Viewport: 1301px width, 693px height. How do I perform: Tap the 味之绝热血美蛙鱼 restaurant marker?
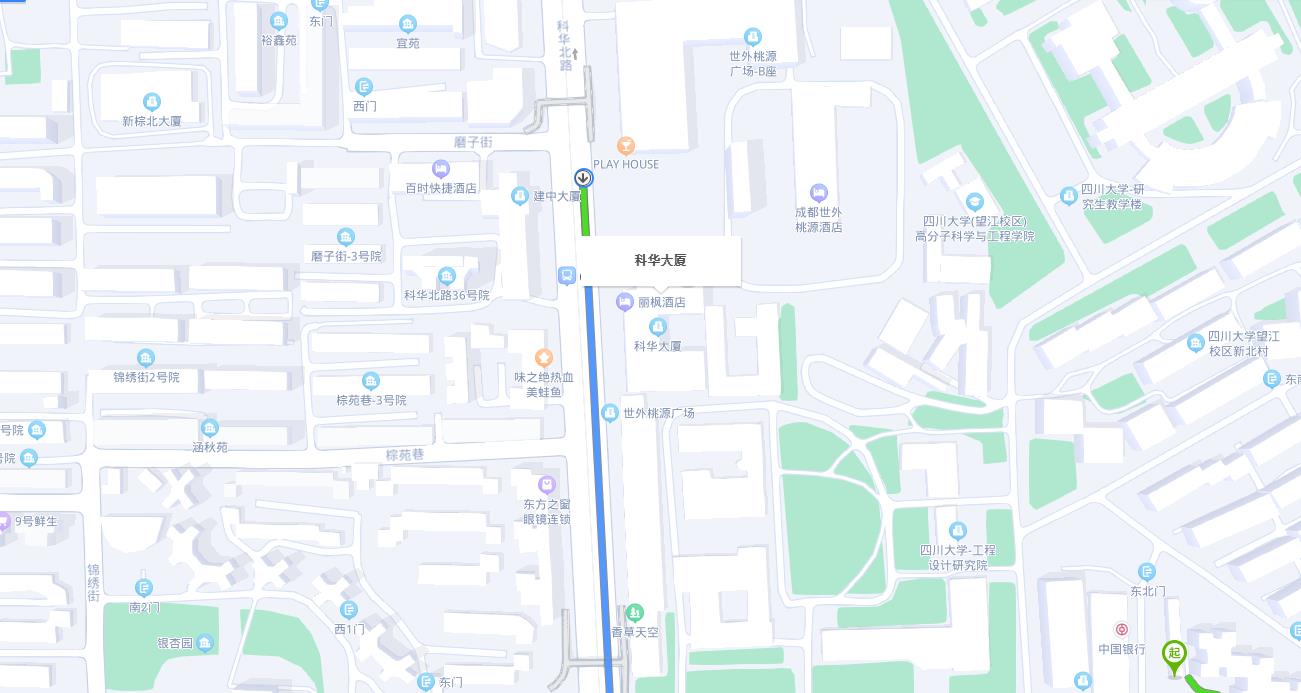(544, 358)
